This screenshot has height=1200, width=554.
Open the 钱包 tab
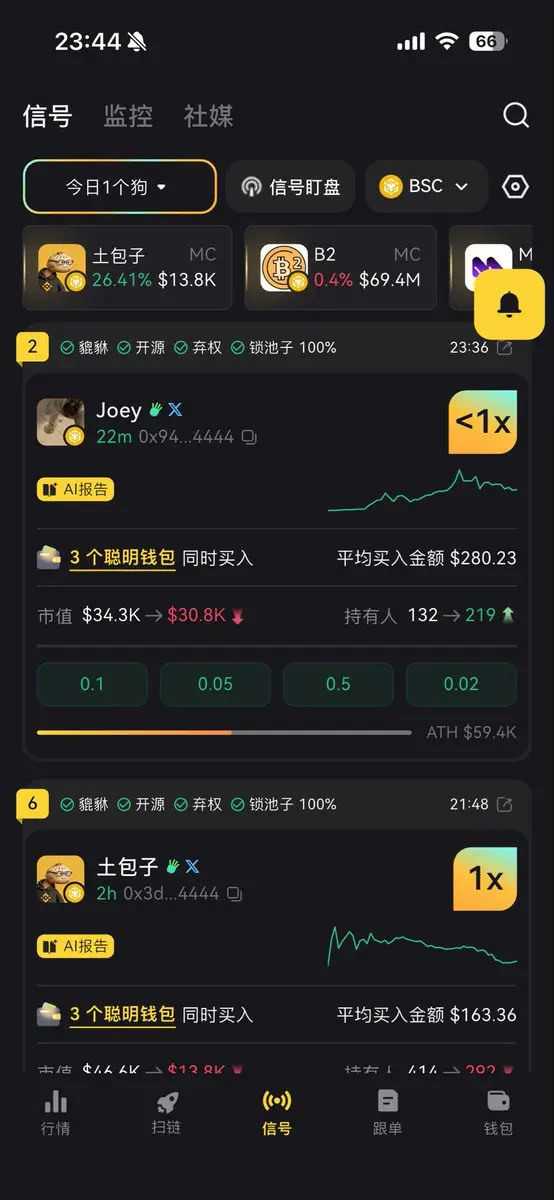tap(498, 1113)
